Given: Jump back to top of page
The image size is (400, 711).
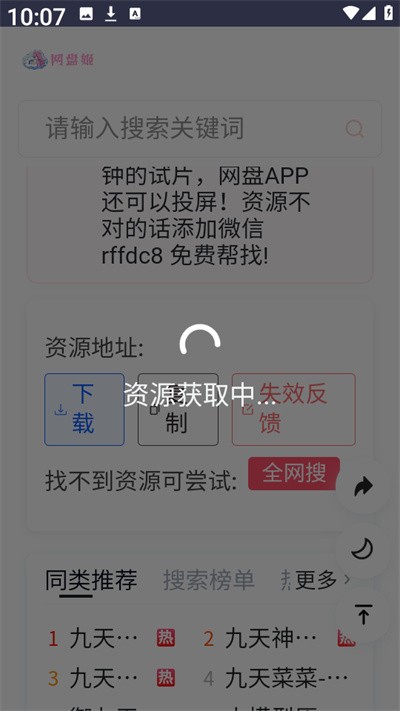Looking at the screenshot, I should tap(363, 615).
